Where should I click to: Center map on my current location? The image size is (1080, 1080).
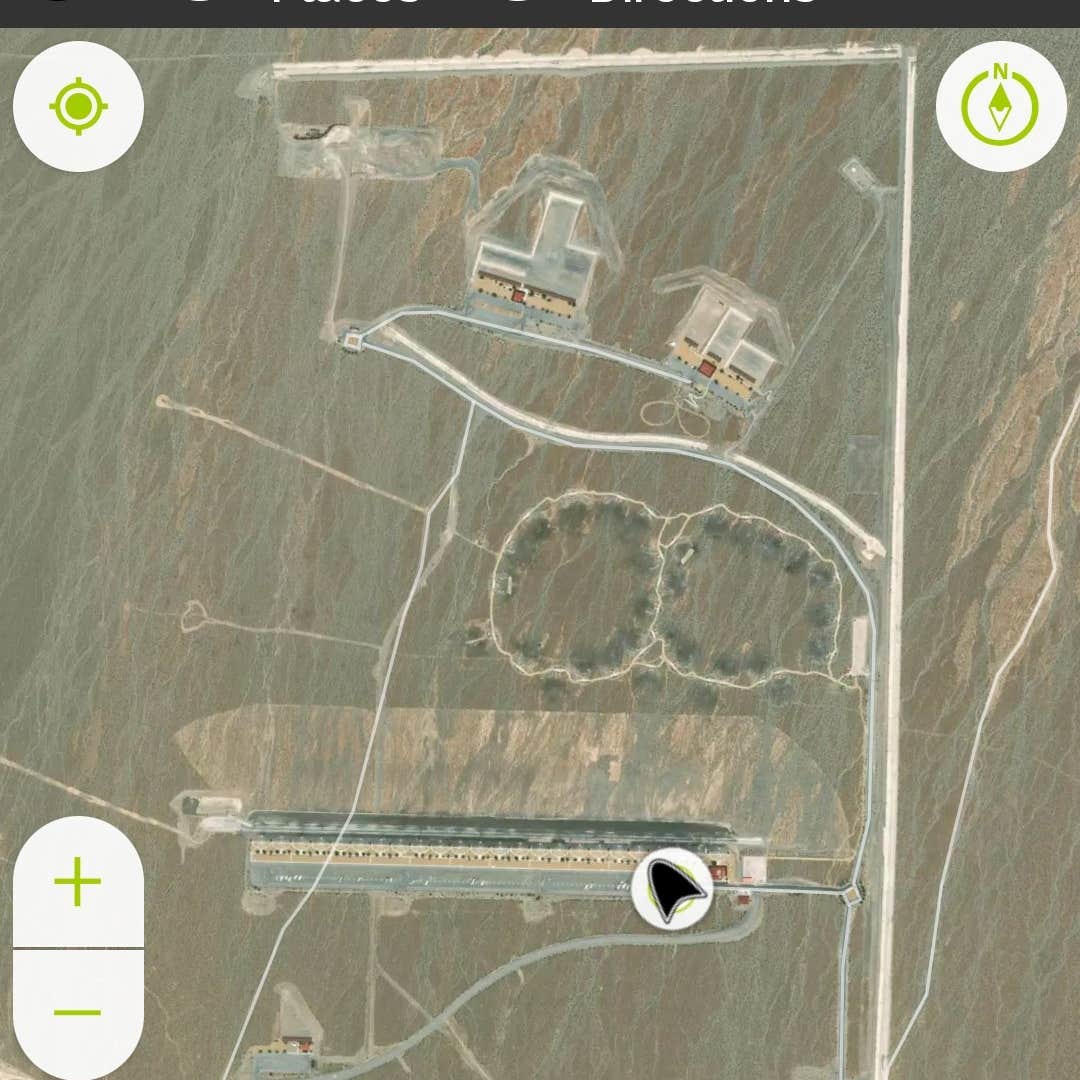tap(78, 106)
